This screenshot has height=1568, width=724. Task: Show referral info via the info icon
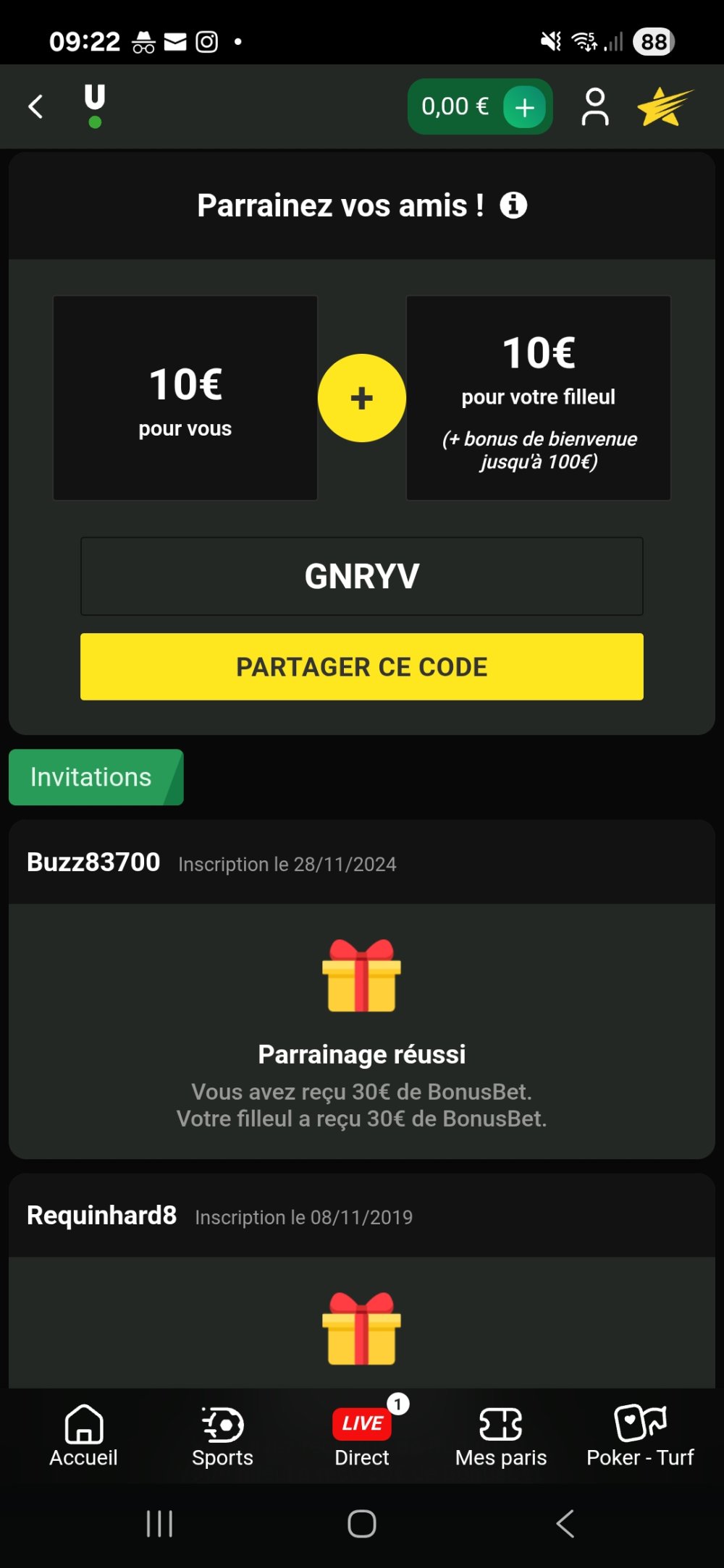pos(513,205)
